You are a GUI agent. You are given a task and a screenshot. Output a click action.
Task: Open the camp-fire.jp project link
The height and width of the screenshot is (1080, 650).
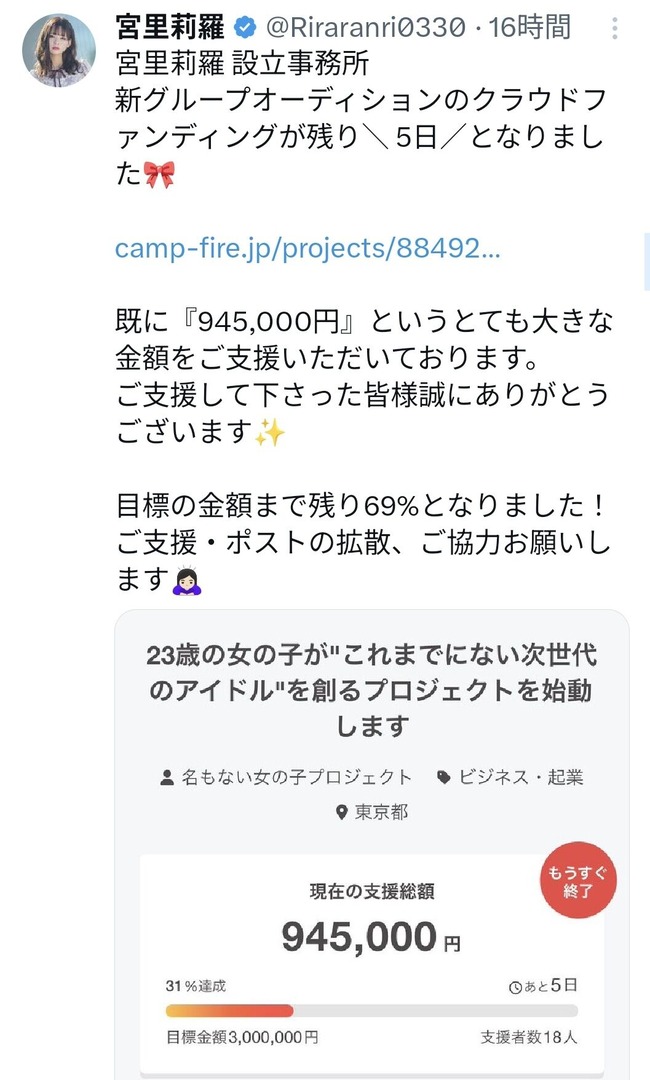[307, 247]
